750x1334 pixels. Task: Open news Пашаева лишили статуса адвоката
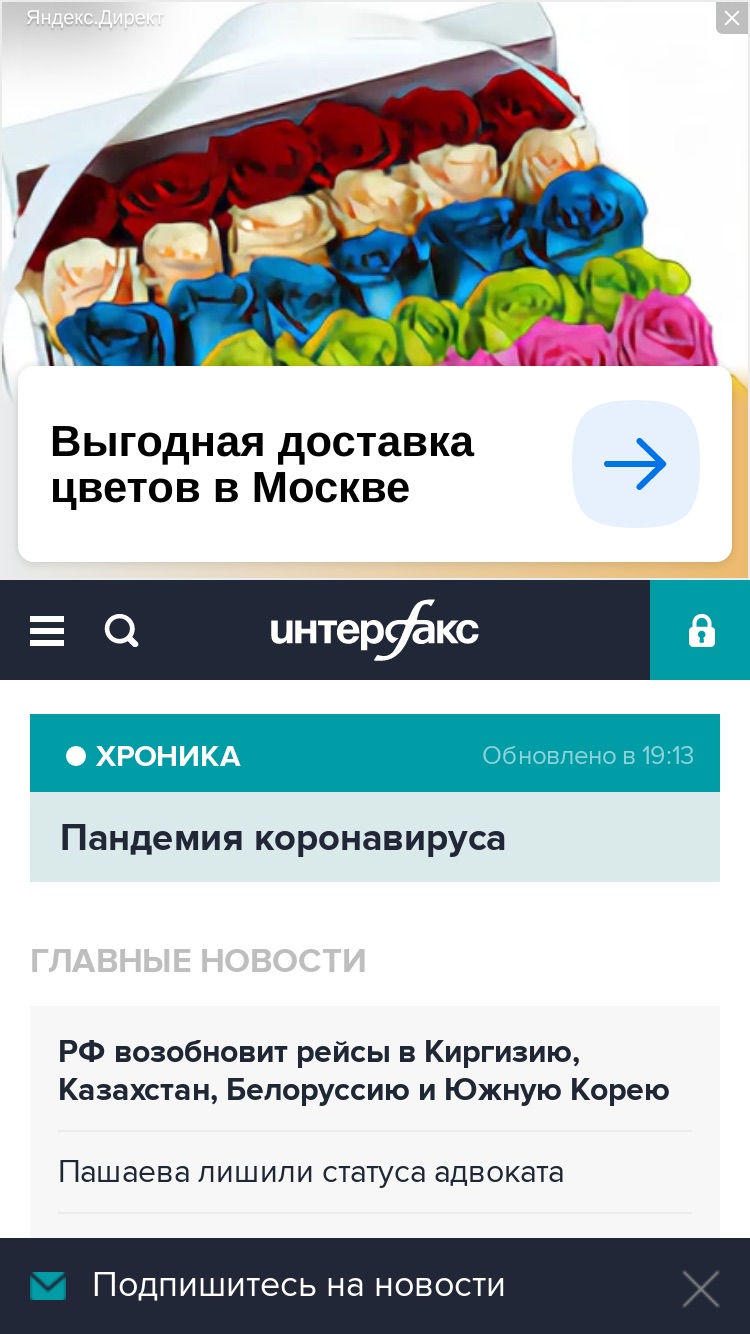tap(311, 1171)
